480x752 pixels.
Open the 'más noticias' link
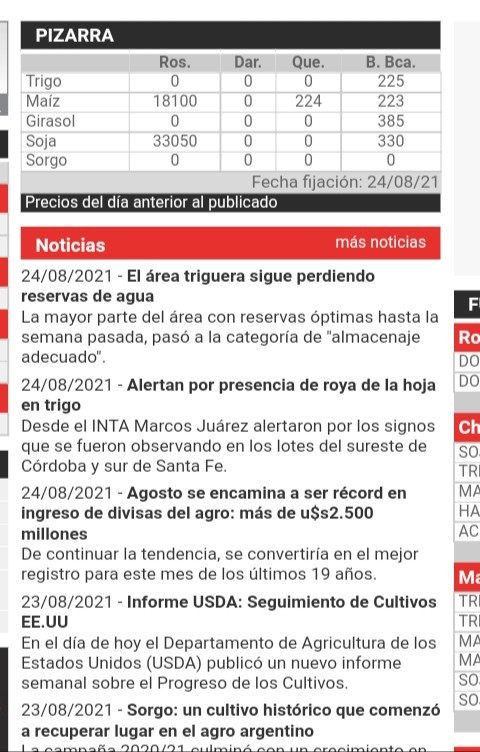380,242
